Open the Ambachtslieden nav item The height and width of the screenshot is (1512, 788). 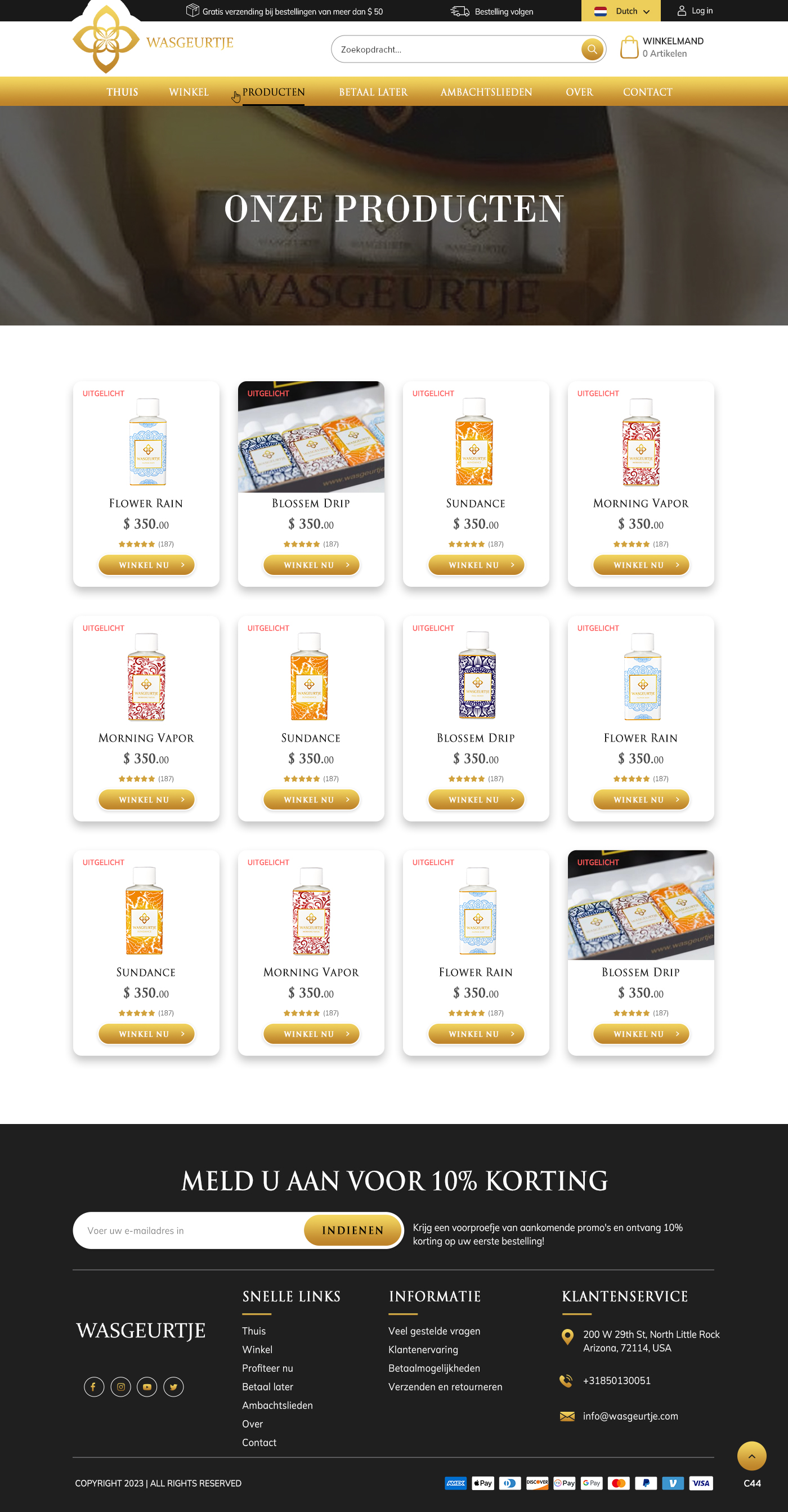pos(486,92)
